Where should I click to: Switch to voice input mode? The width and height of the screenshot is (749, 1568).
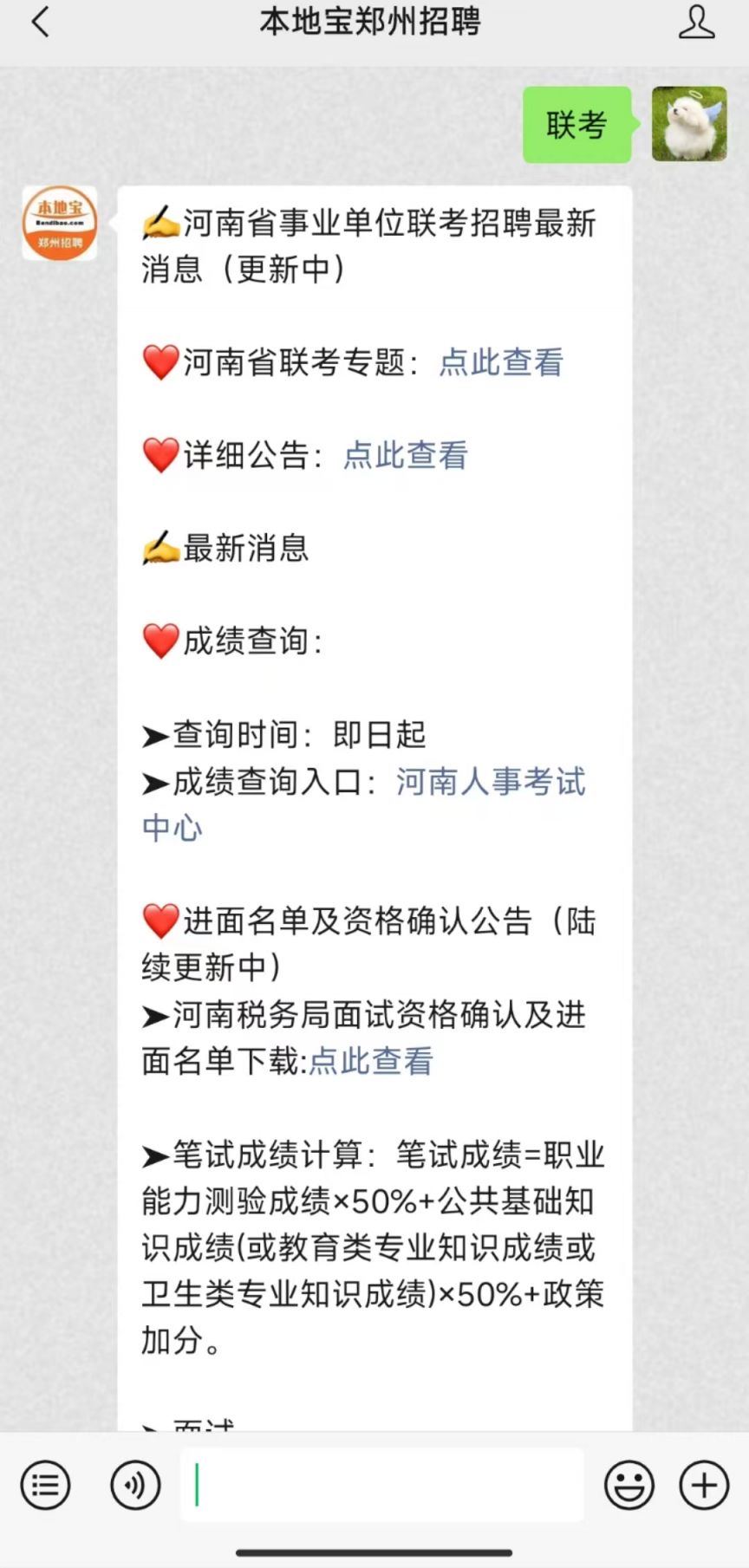pos(135,1486)
